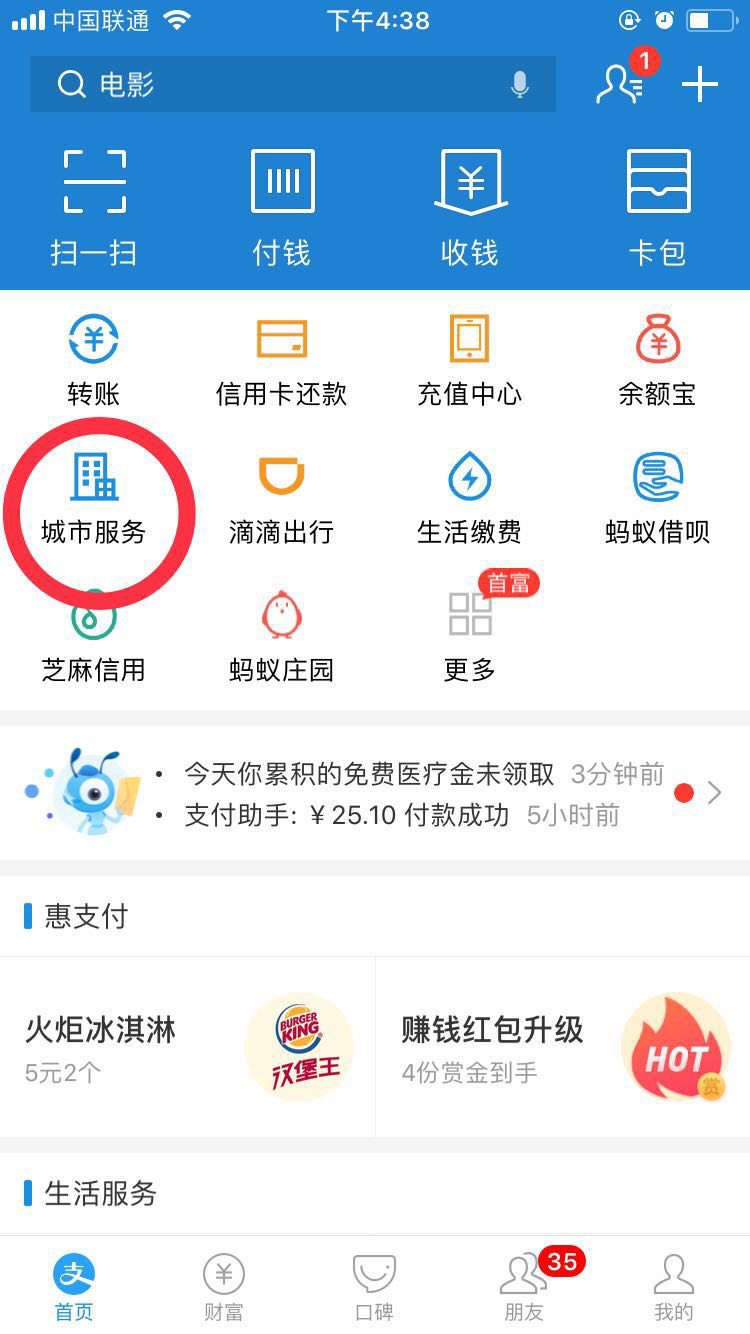This screenshot has width=750, height=1334.
Task: Open 余额宝 savings service
Action: point(656,358)
